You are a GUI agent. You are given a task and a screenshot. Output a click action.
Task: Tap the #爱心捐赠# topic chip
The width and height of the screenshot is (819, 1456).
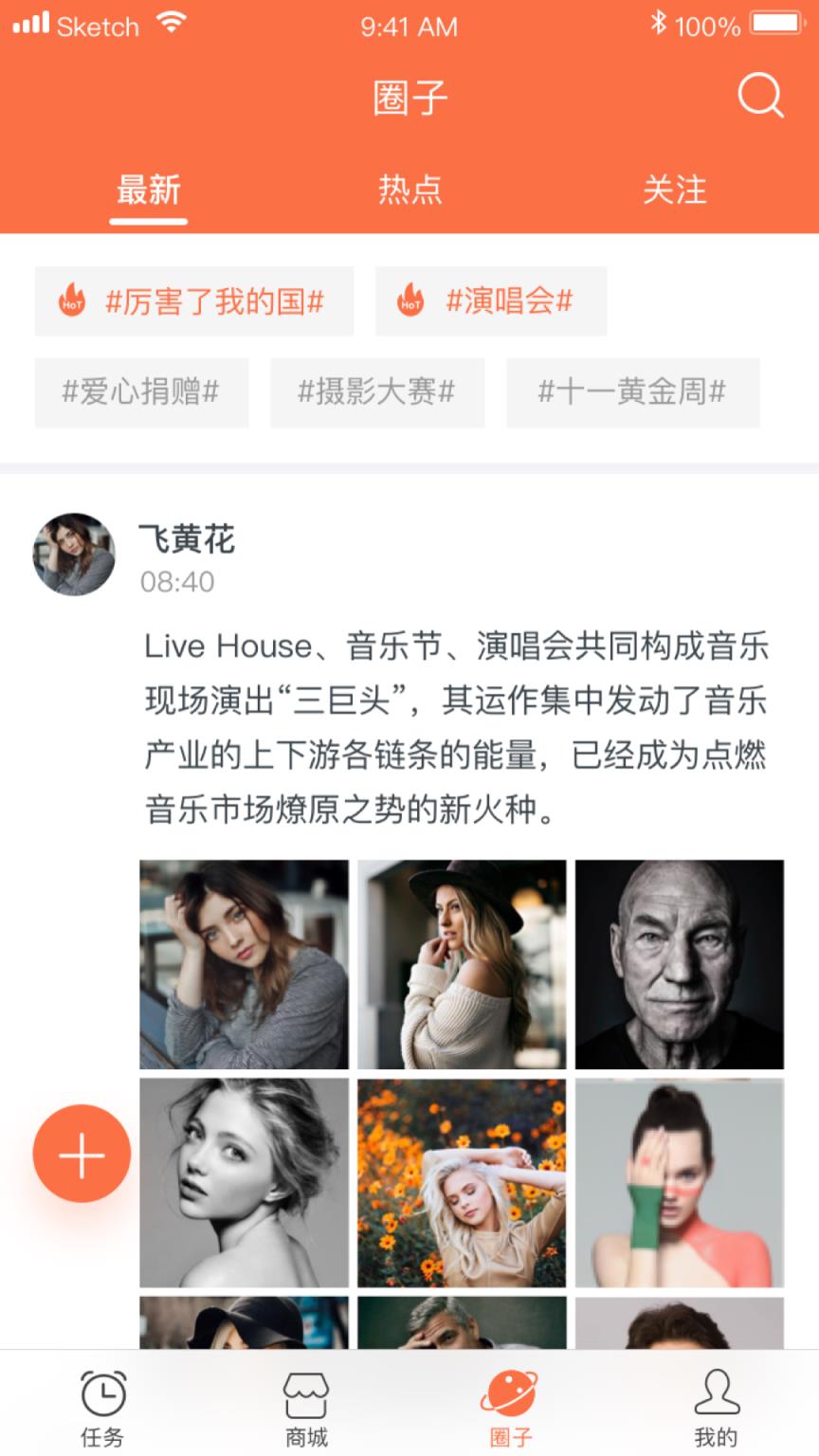(x=141, y=392)
